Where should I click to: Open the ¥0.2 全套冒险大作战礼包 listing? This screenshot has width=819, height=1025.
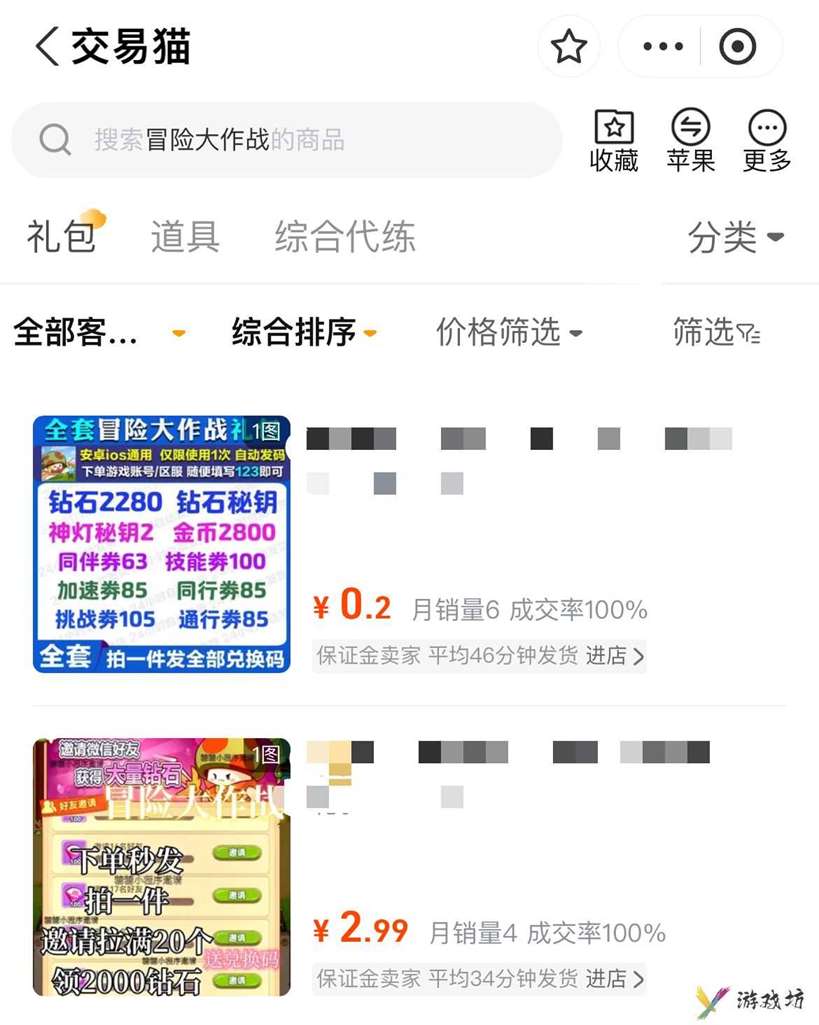coord(161,543)
